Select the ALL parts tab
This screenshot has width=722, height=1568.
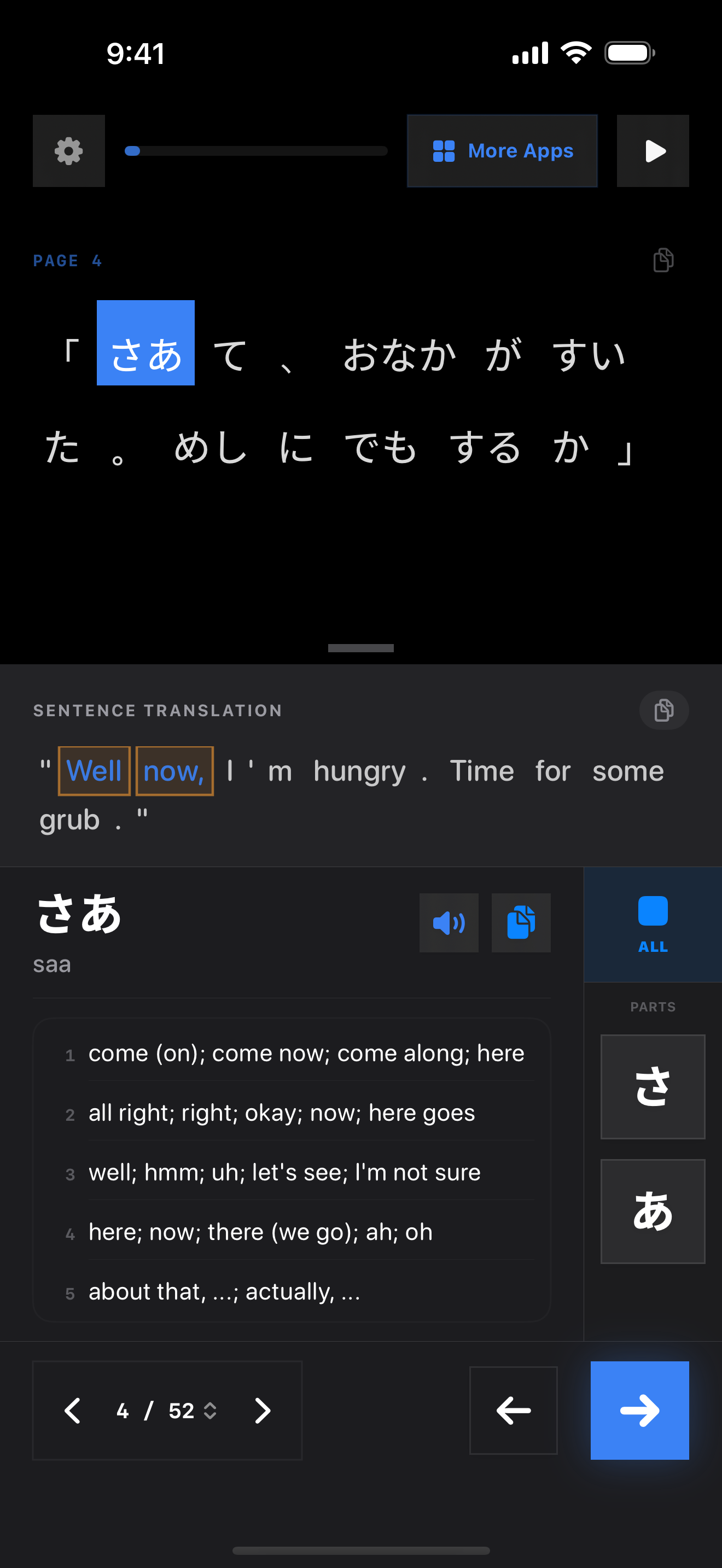(653, 924)
